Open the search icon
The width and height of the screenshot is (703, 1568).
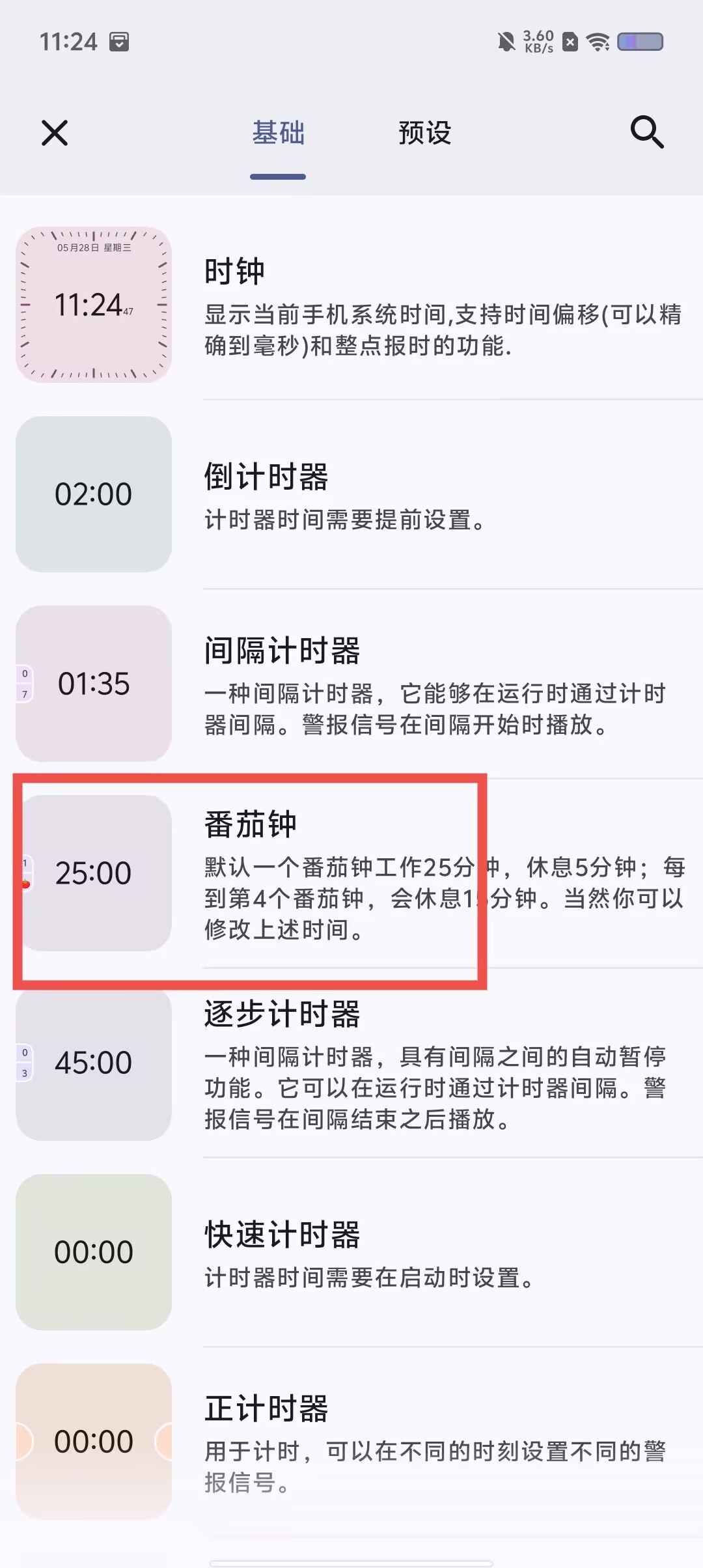[x=646, y=133]
